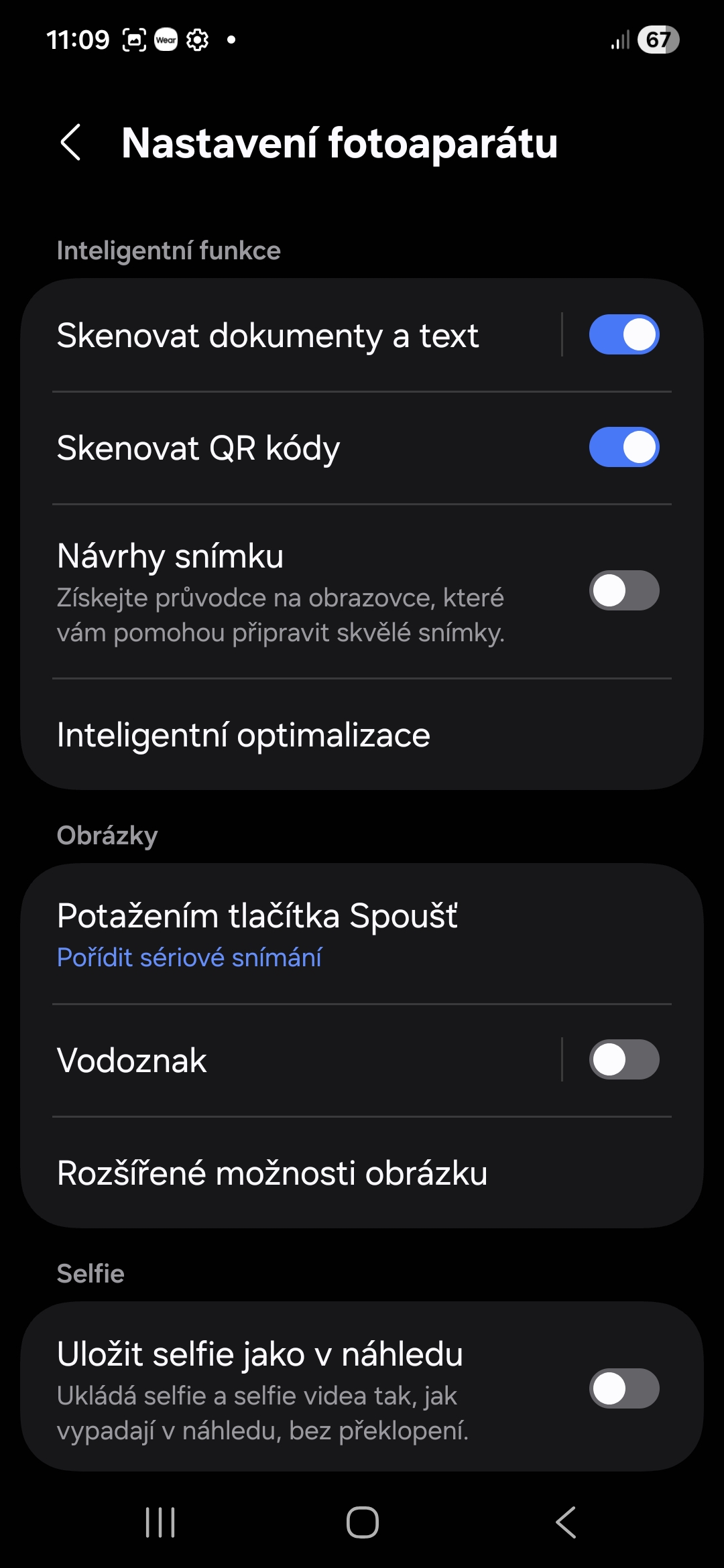Open Skenovat dokumenty a text settings

click(268, 335)
